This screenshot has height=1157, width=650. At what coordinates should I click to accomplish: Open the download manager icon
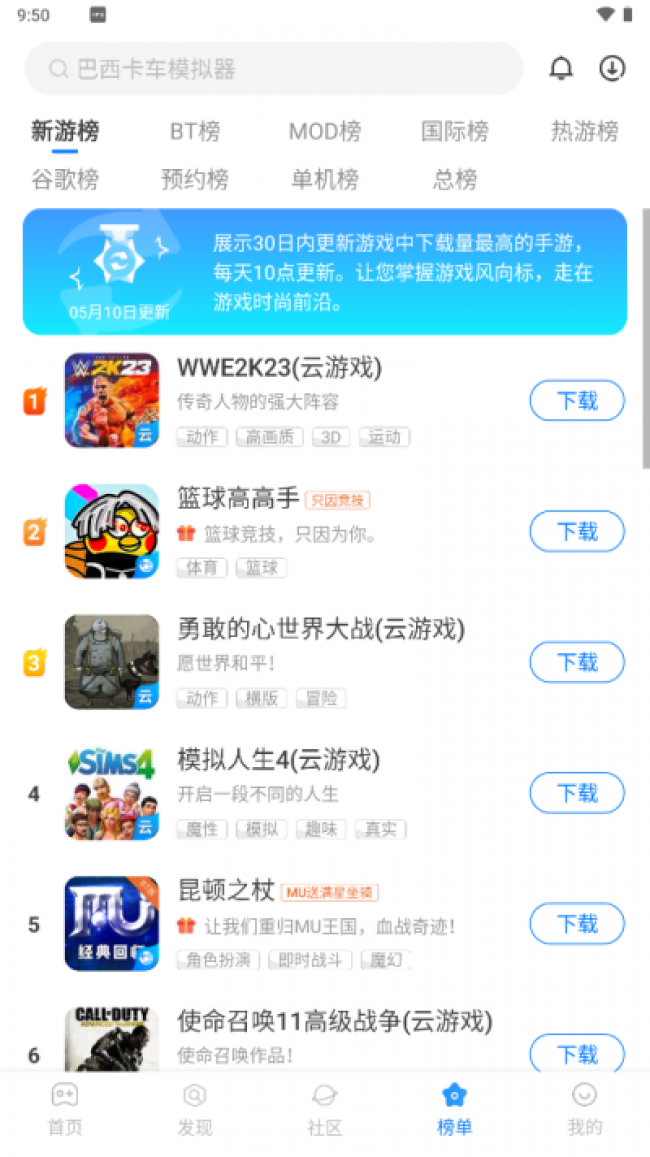click(x=612, y=69)
